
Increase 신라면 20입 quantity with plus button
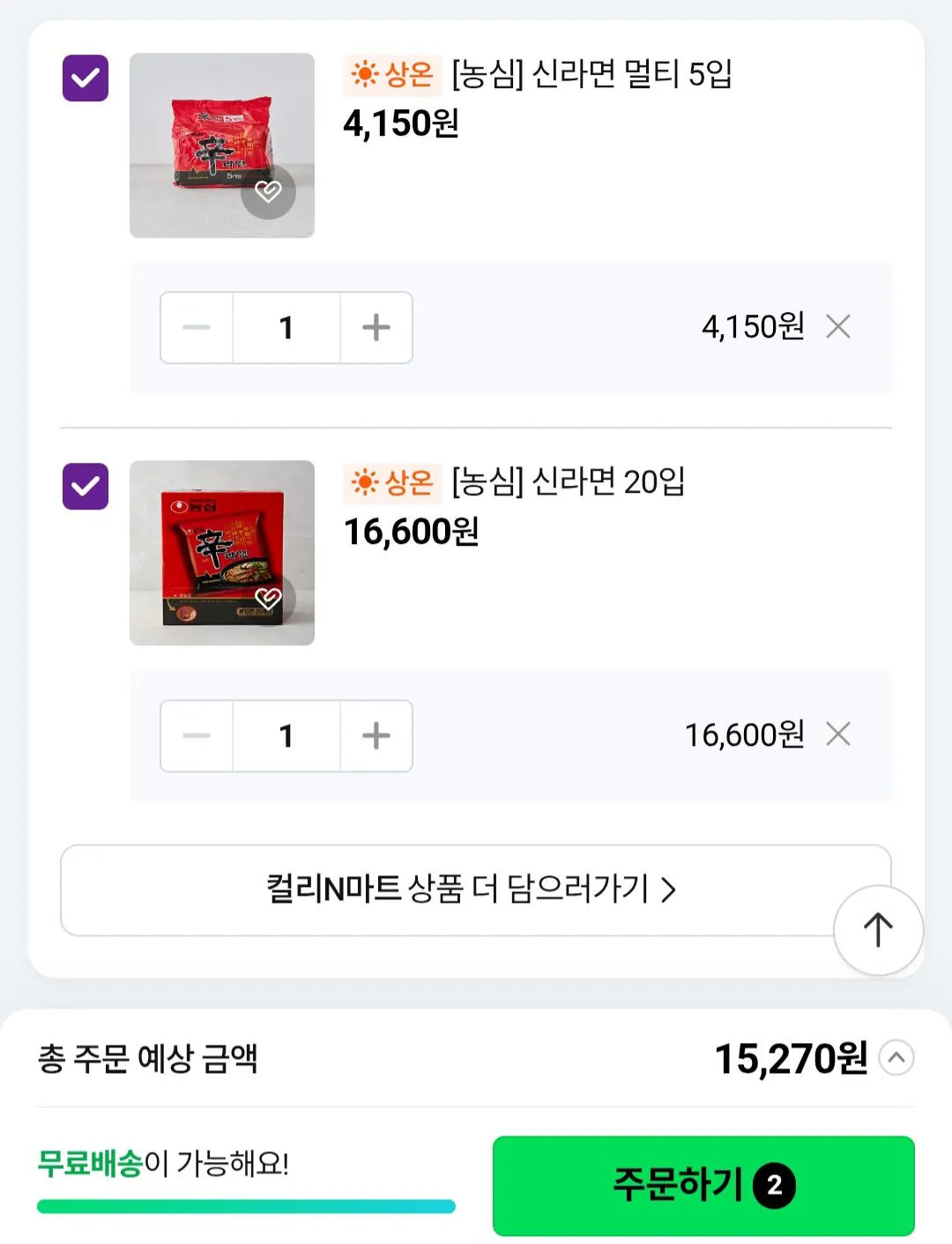pyautogui.click(x=376, y=735)
